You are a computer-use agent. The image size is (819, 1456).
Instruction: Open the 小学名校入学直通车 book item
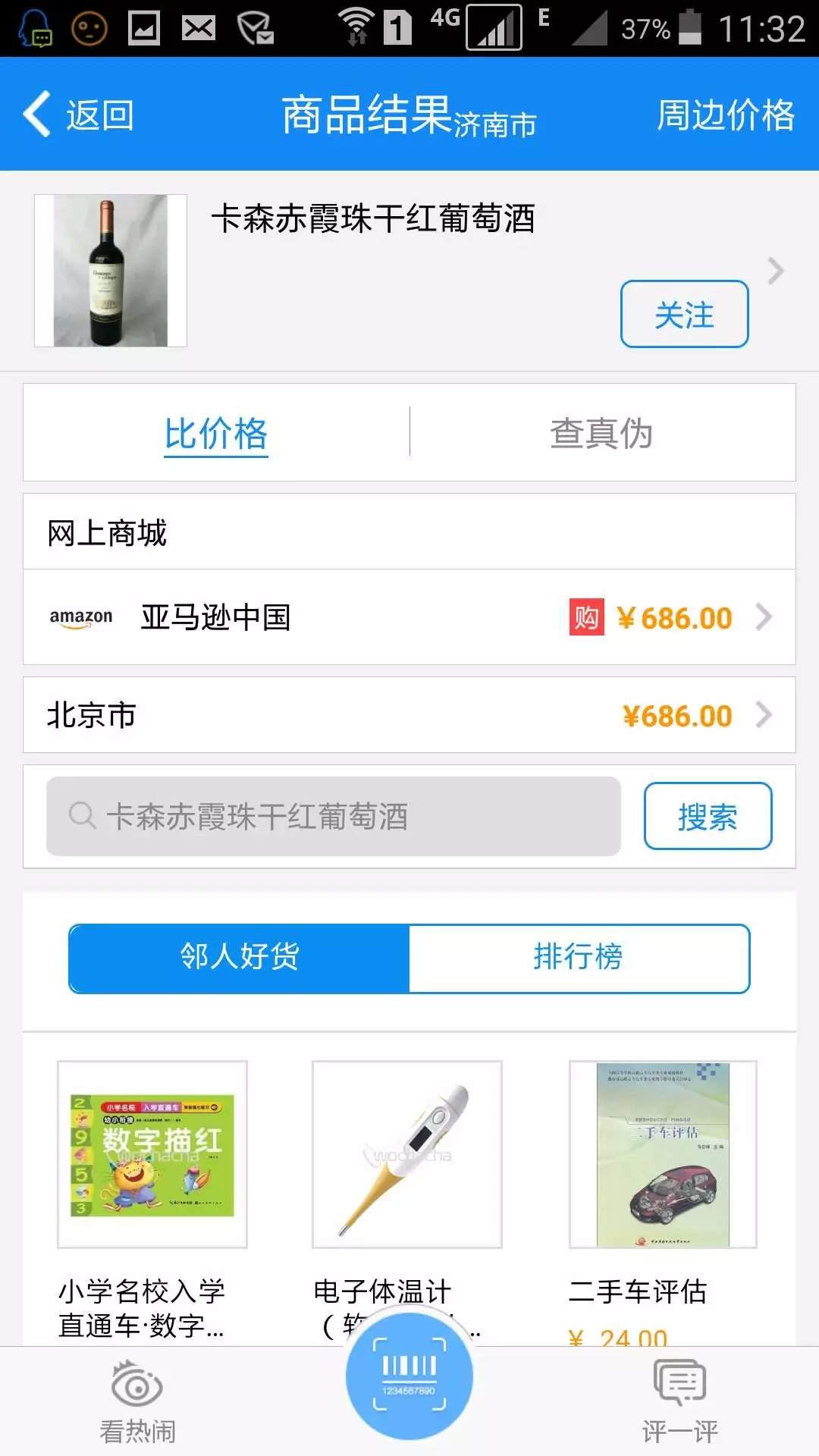click(152, 1154)
